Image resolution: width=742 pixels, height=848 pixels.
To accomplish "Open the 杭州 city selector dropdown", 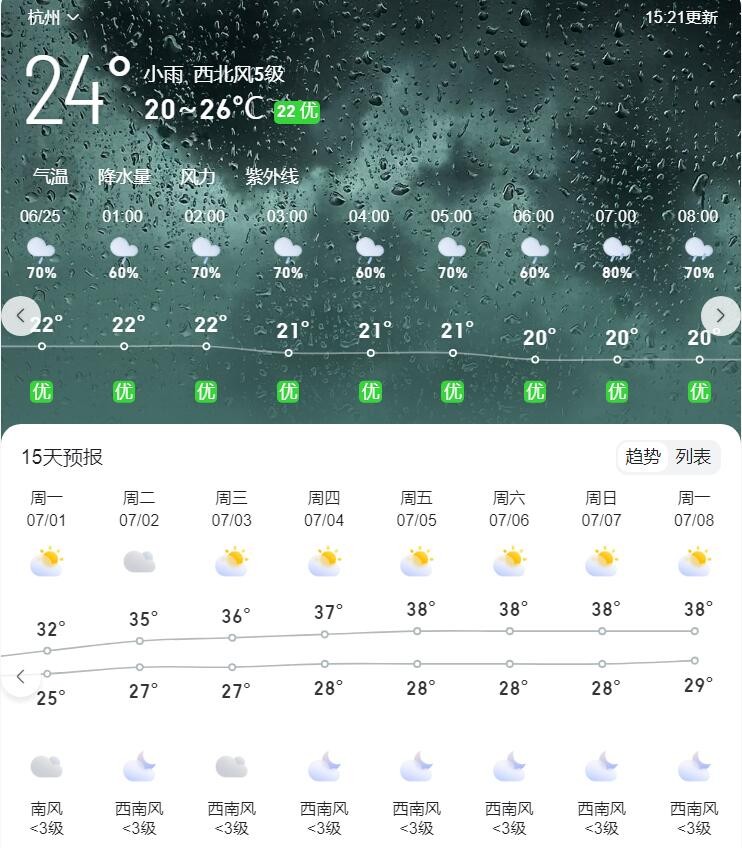I will coord(53,17).
